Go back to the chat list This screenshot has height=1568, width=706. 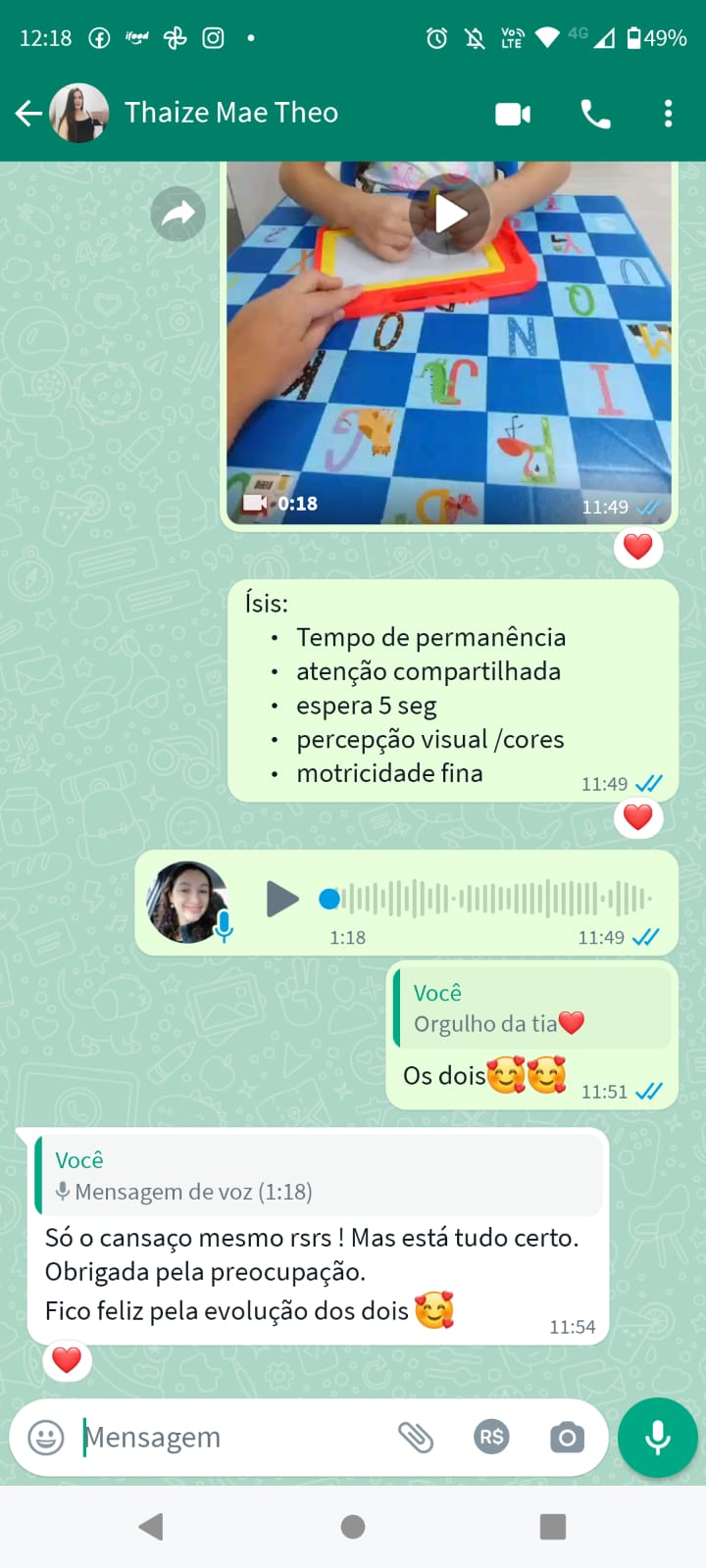(x=27, y=114)
